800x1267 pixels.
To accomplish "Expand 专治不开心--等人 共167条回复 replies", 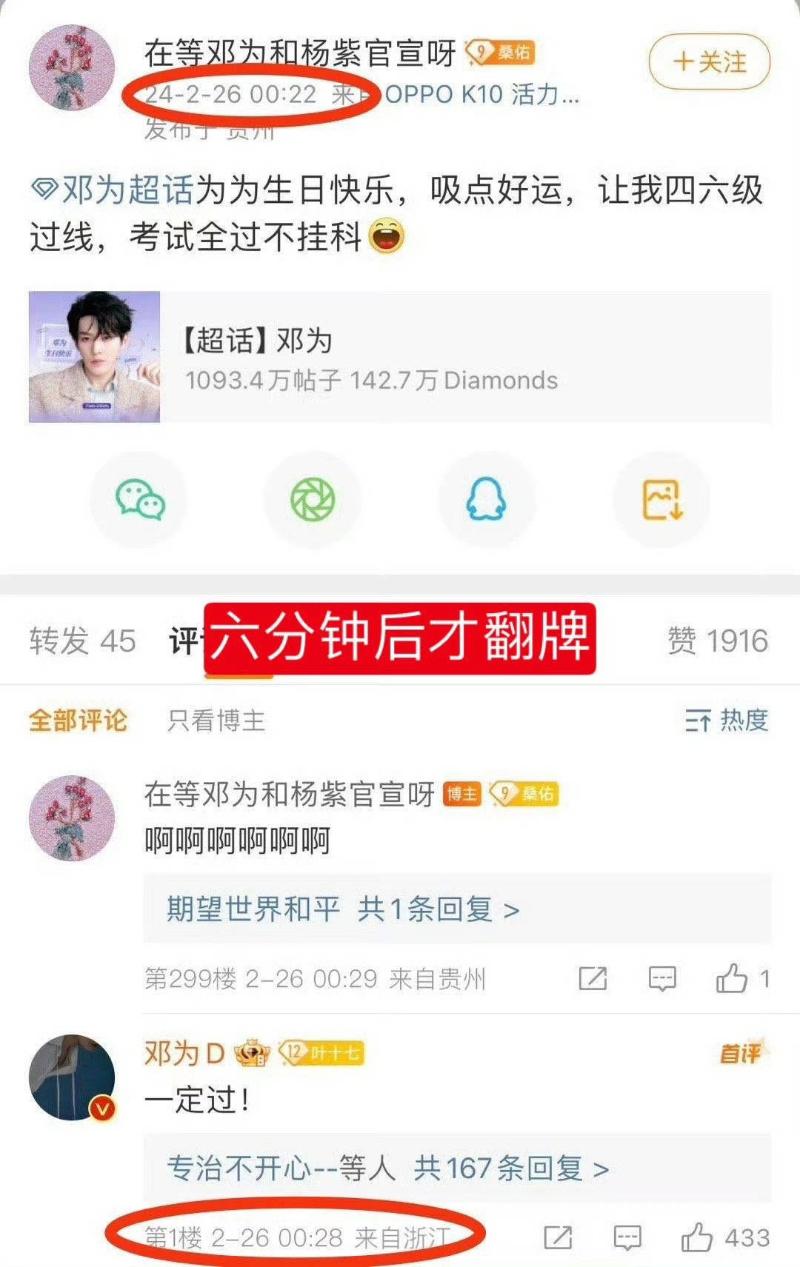I will (388, 1168).
